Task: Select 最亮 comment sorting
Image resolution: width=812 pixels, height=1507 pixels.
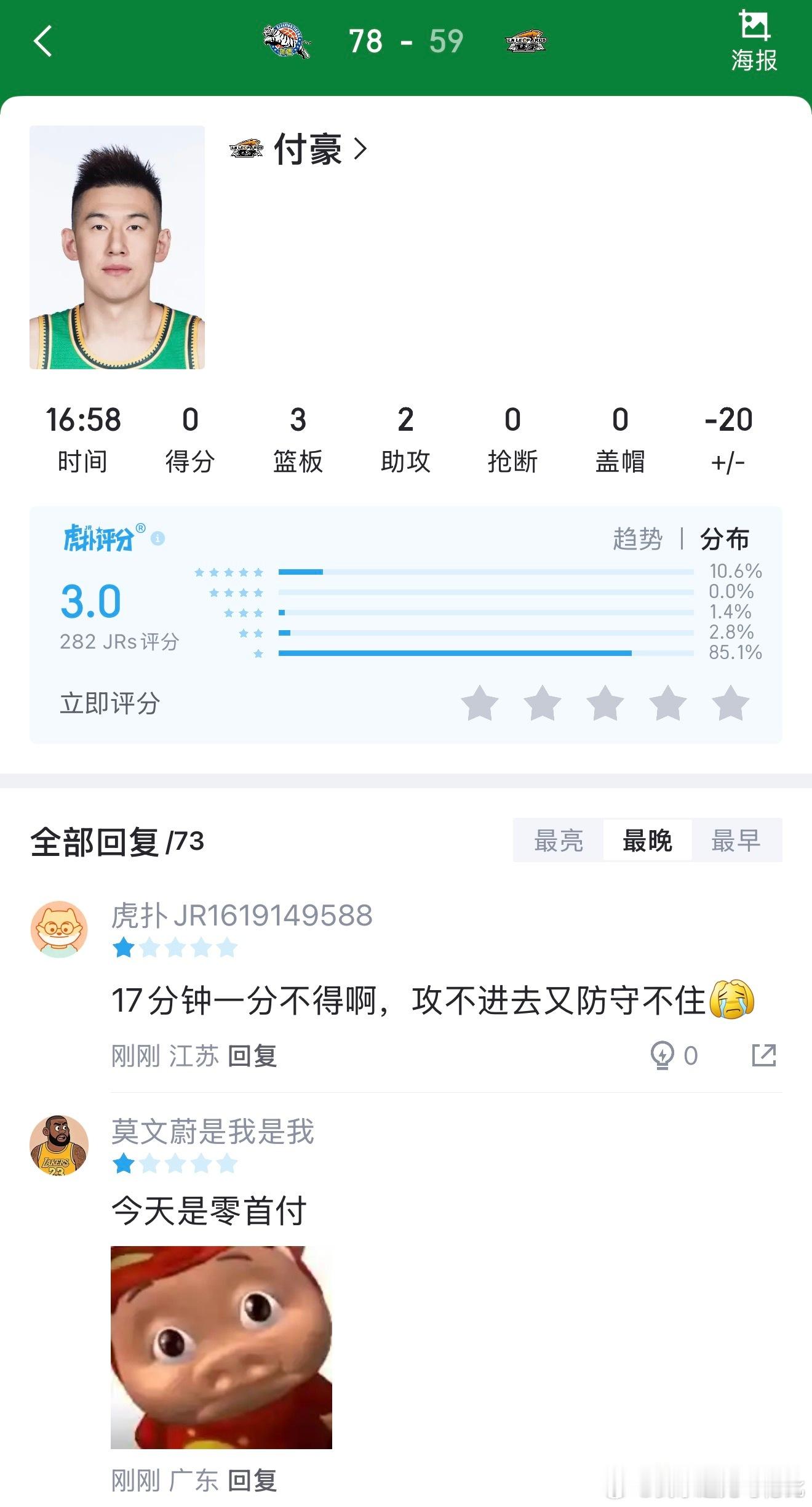Action: tap(558, 839)
